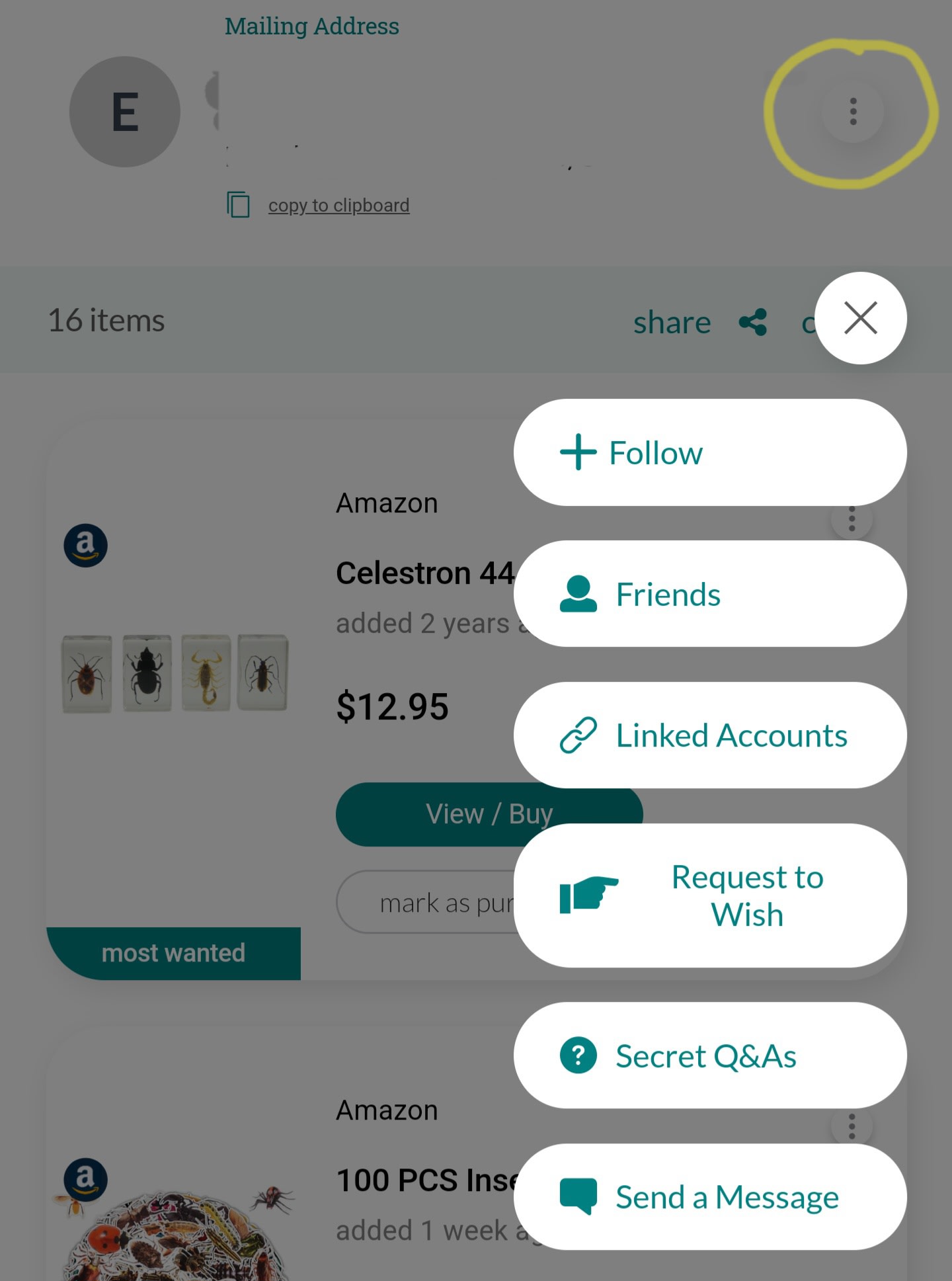
Task: Open options for the 100 PCS item
Action: [852, 1127]
